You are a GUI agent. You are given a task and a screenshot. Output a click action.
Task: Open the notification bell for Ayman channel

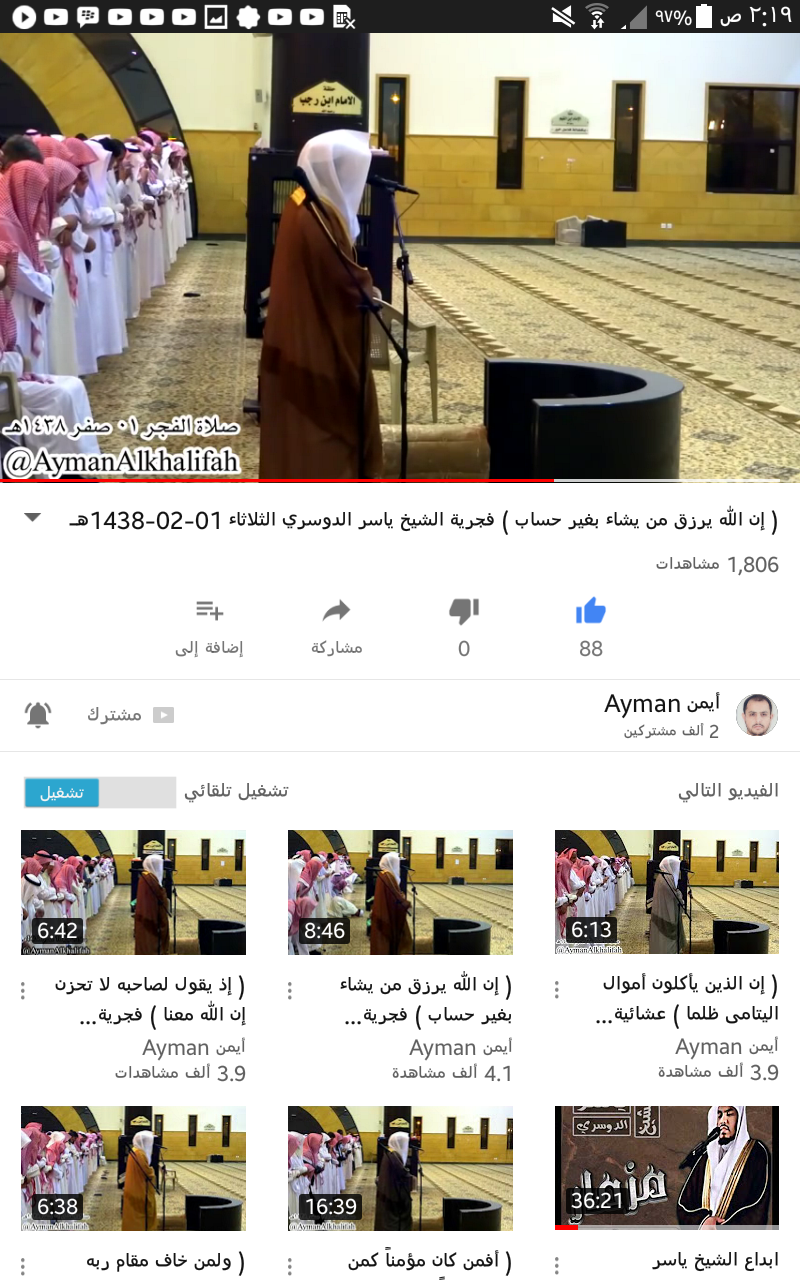[38, 715]
